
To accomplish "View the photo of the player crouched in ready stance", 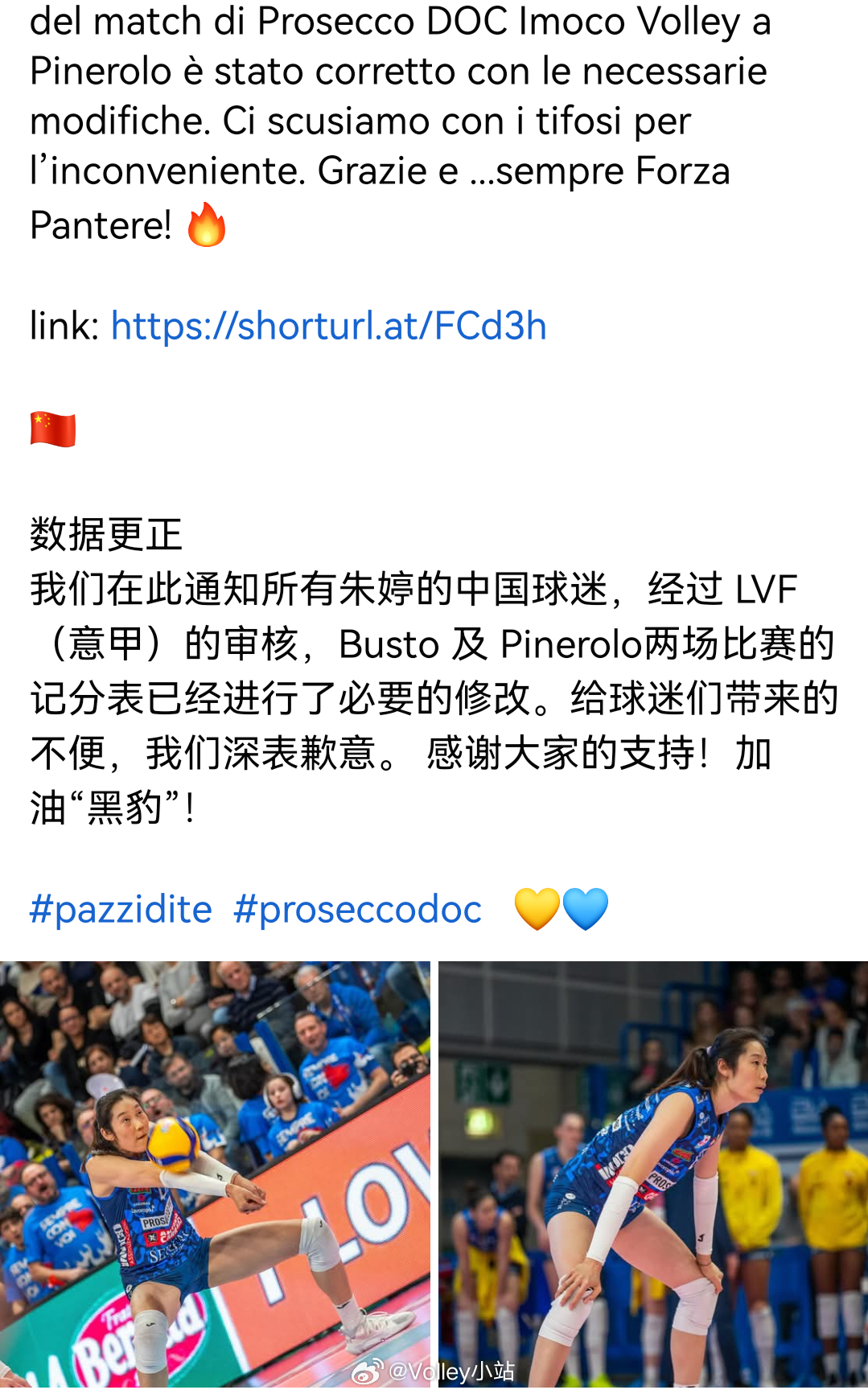I will pos(653,1174).
